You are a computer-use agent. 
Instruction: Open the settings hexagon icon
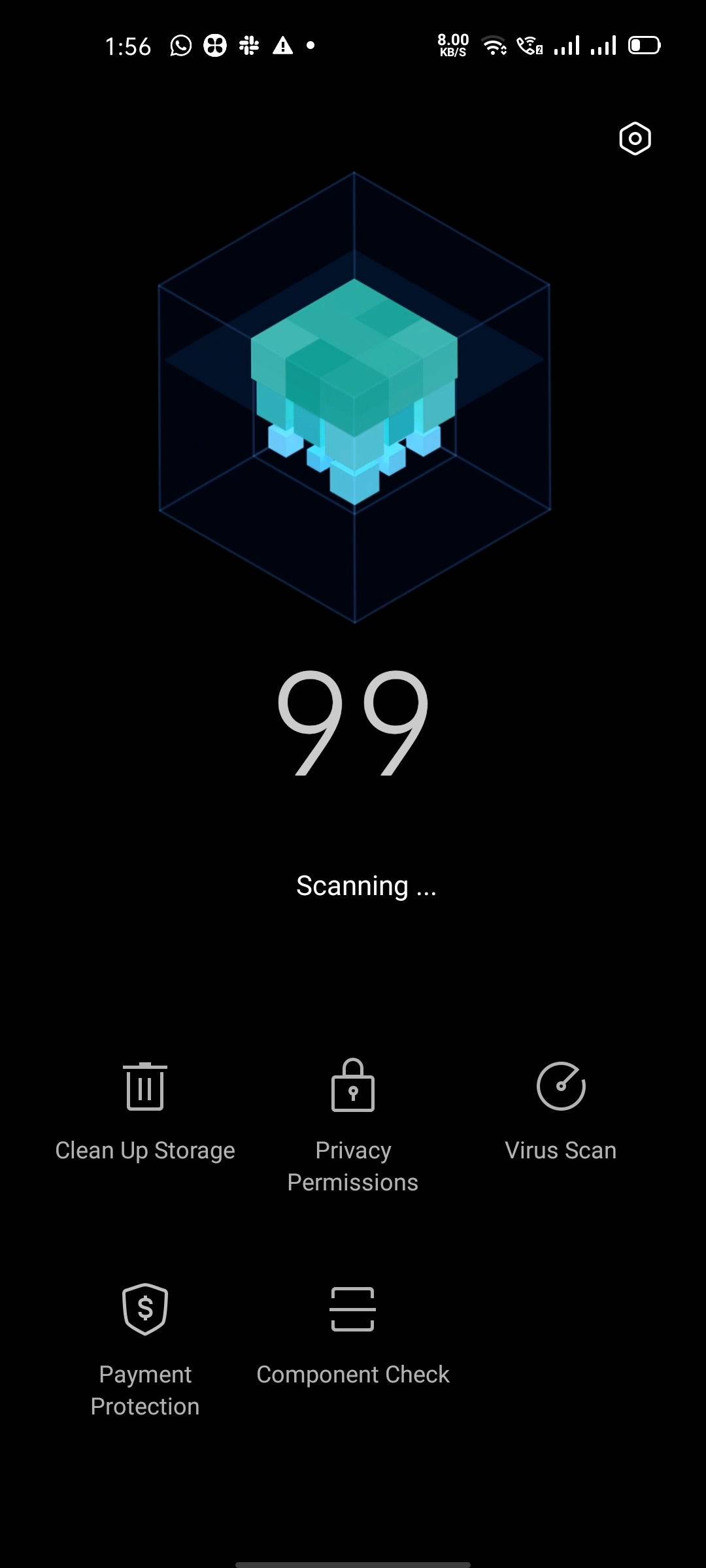pyautogui.click(x=635, y=139)
